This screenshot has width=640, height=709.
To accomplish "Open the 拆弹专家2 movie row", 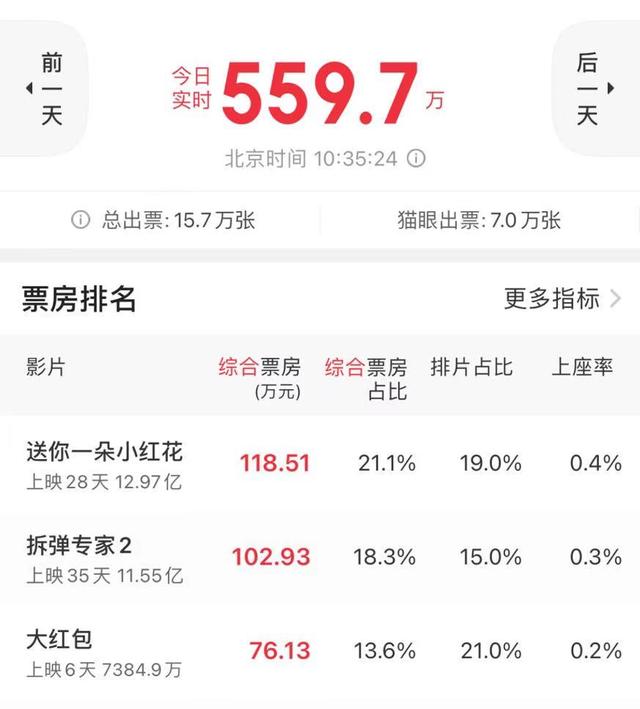I will click(x=320, y=558).
